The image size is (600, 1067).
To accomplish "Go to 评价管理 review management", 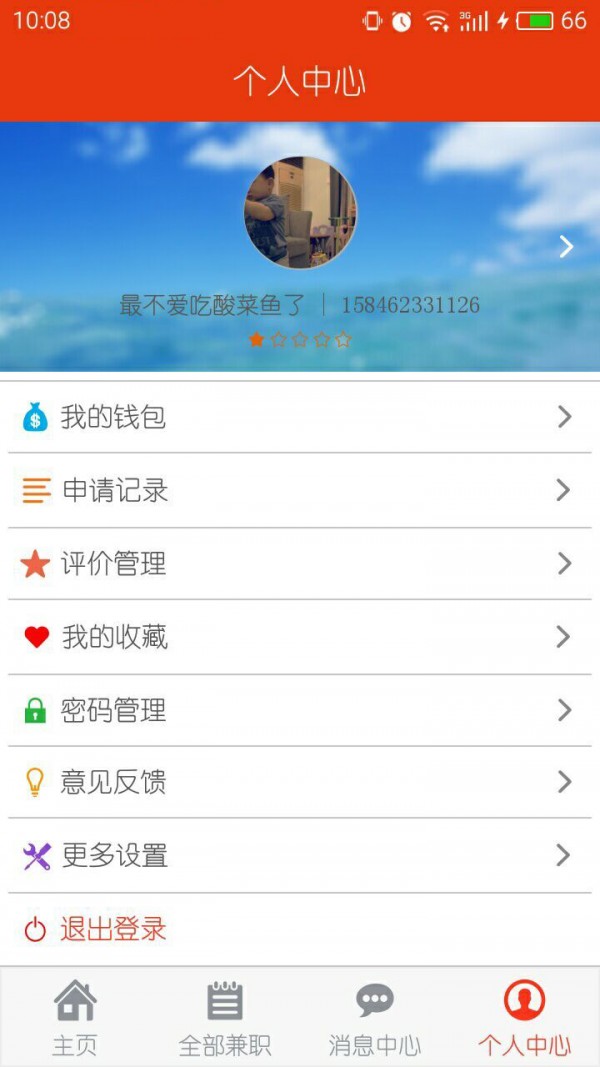I will pyautogui.click(x=300, y=564).
